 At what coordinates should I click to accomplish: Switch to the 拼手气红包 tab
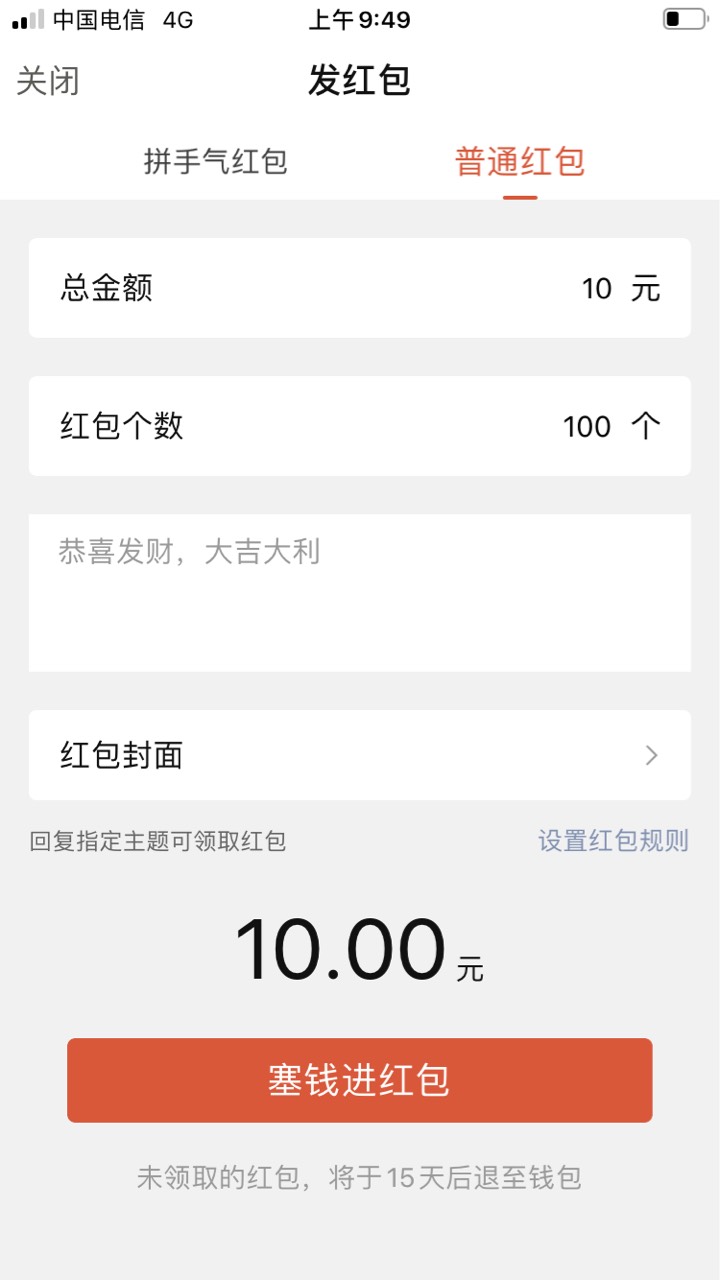click(x=216, y=161)
